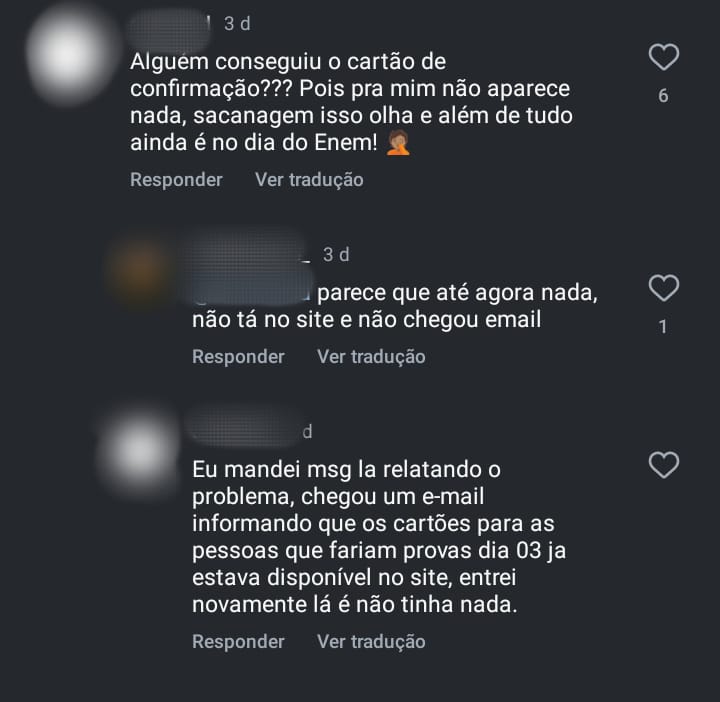Like the reply starting with Eu mandei msg
The width and height of the screenshot is (720, 702).
pyautogui.click(x=664, y=465)
